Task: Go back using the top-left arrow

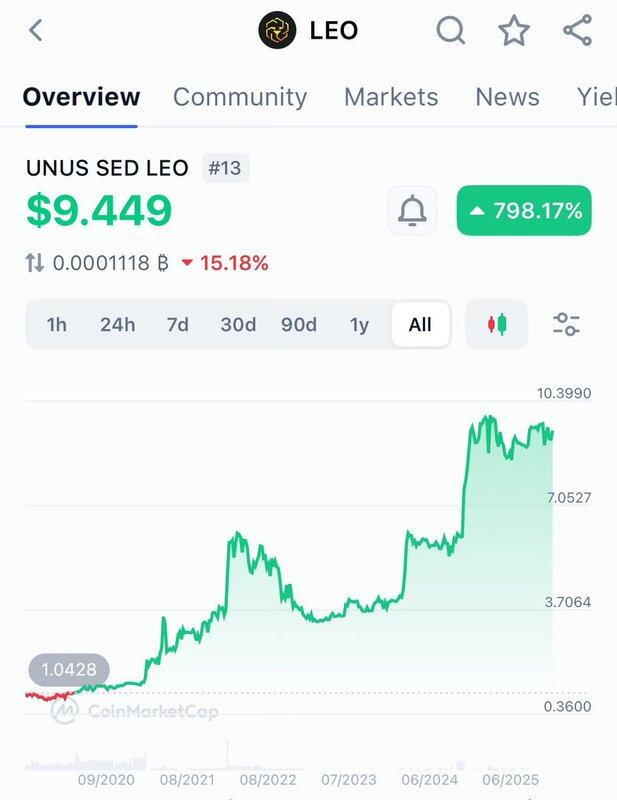Action: [x=36, y=31]
